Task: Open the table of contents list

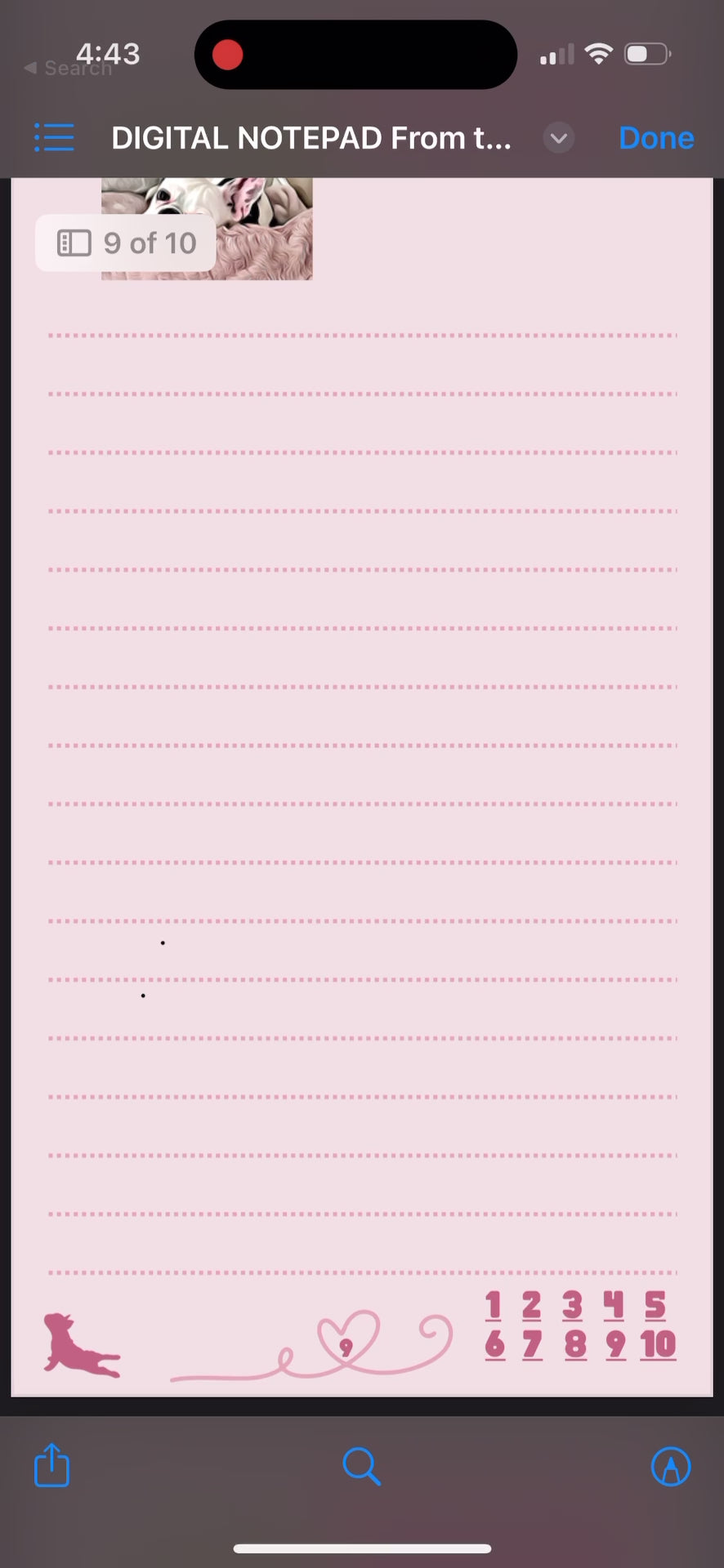Action: pyautogui.click(x=54, y=137)
